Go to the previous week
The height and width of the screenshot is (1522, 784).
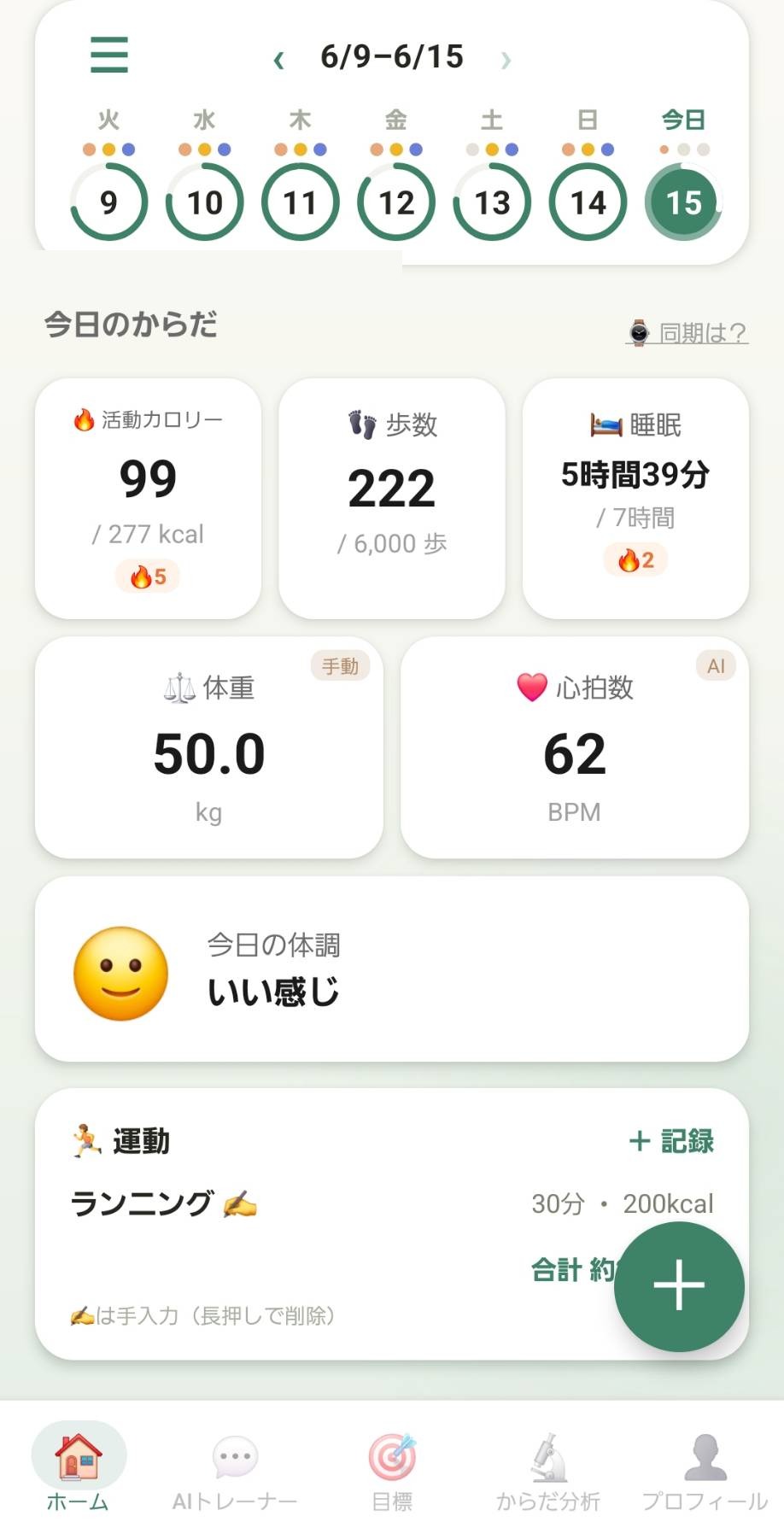point(278,59)
